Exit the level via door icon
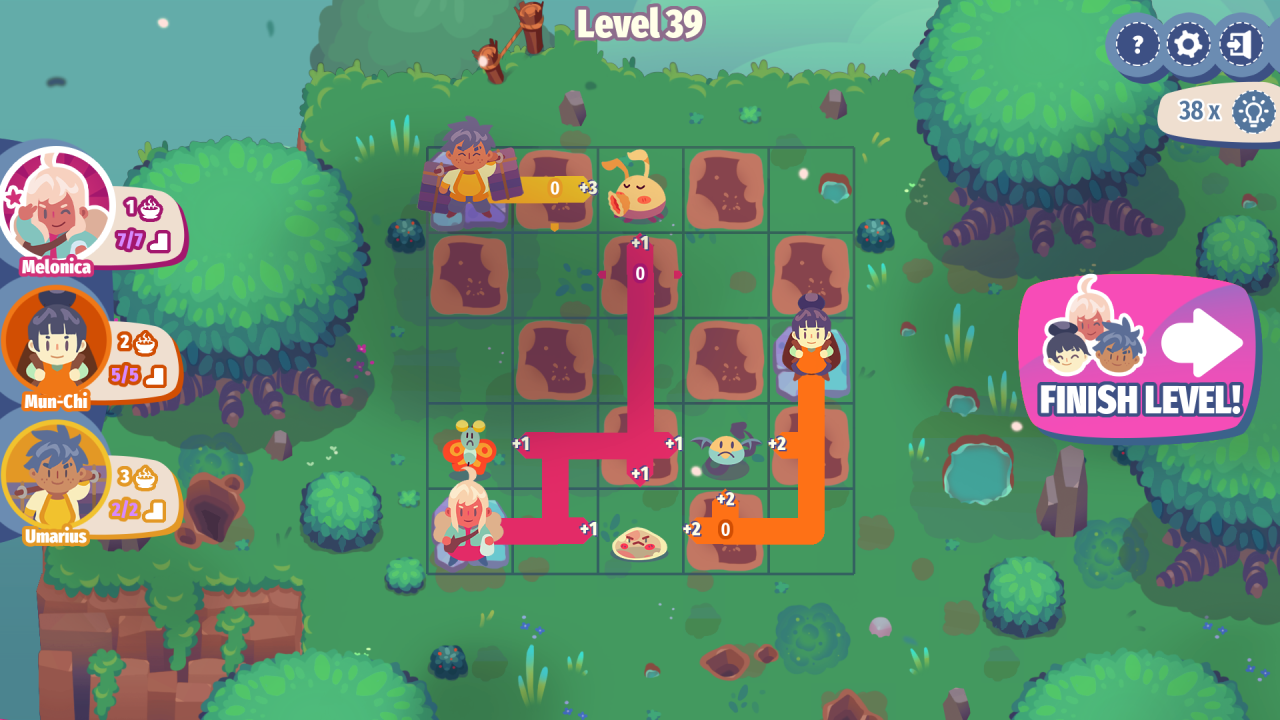 tap(1241, 45)
